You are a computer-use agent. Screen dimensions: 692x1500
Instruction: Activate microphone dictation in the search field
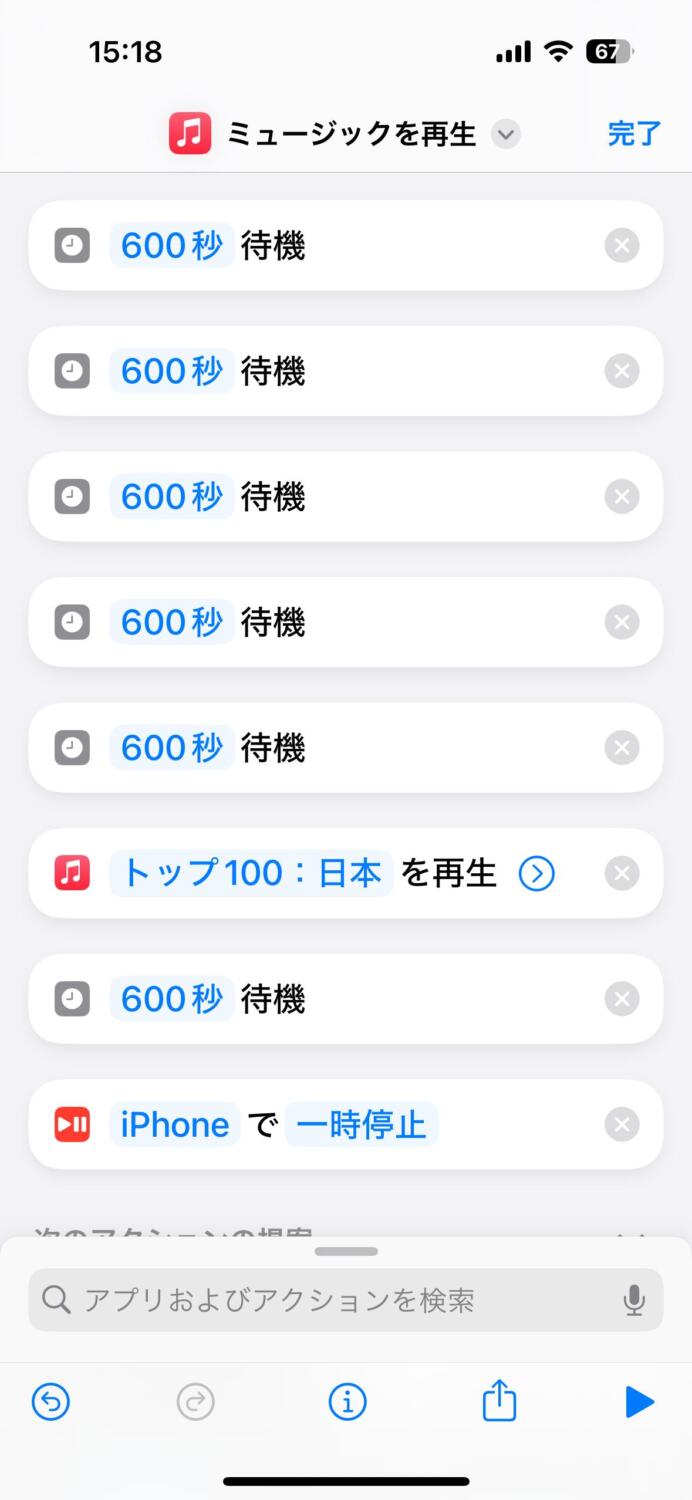(x=634, y=1300)
